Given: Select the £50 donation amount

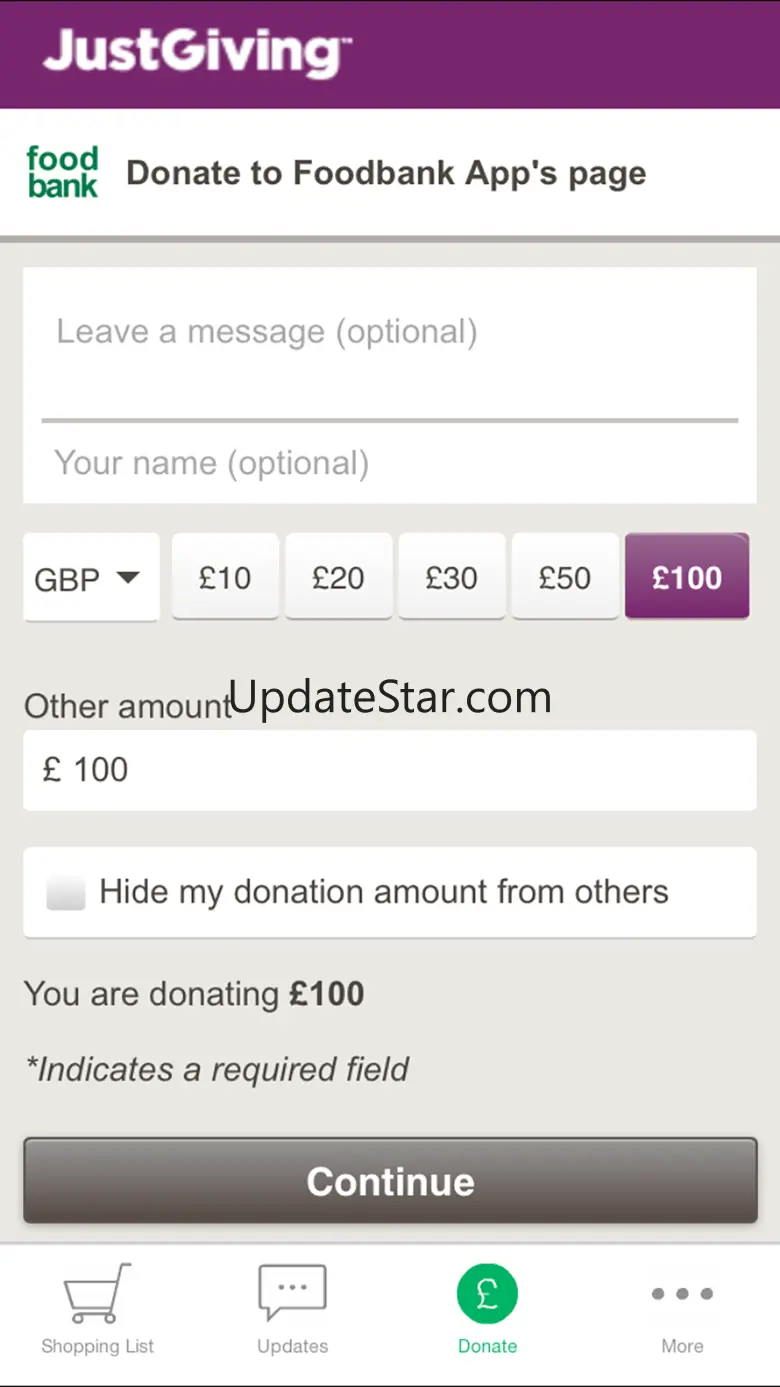Looking at the screenshot, I should pos(565,577).
